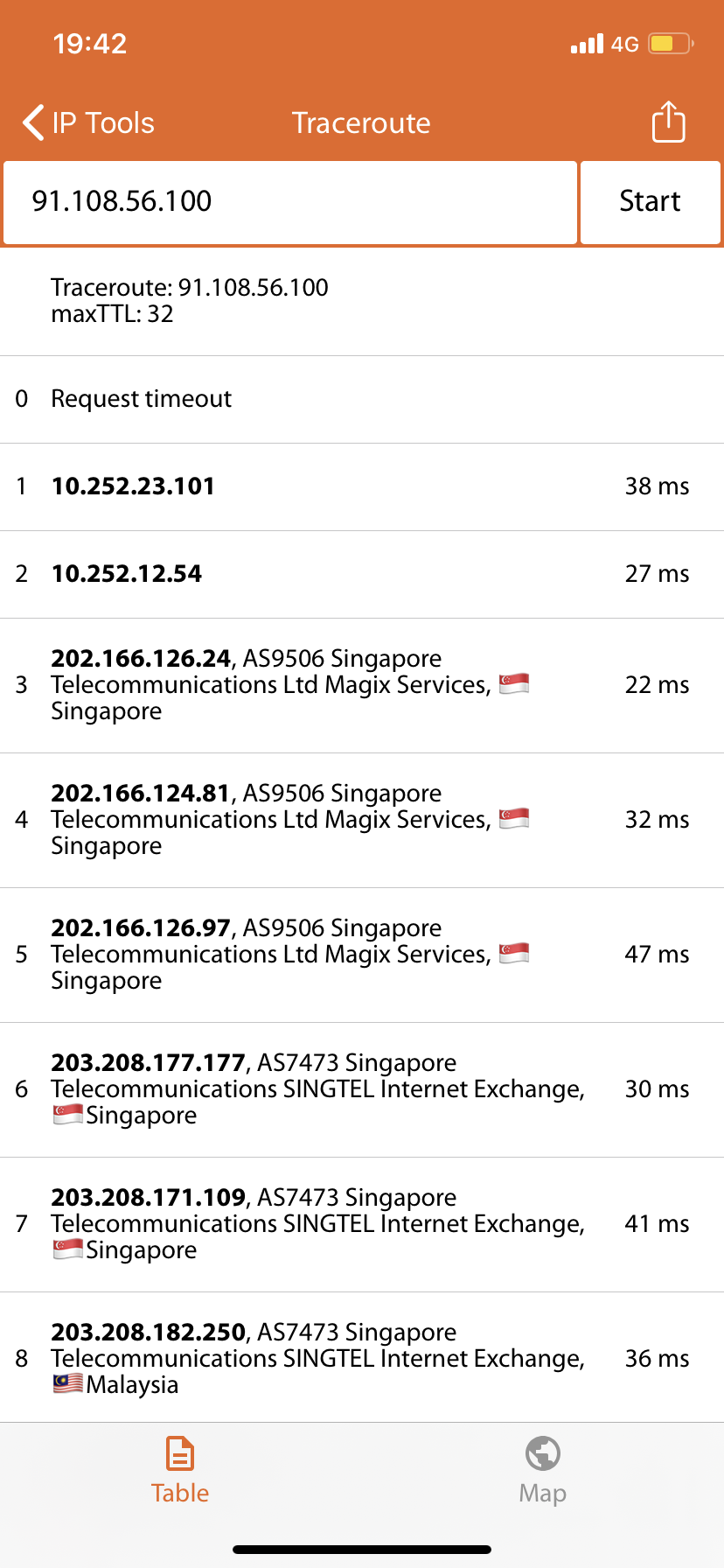The image size is (724, 1568).
Task: Start the traceroute
Action: [x=650, y=202]
